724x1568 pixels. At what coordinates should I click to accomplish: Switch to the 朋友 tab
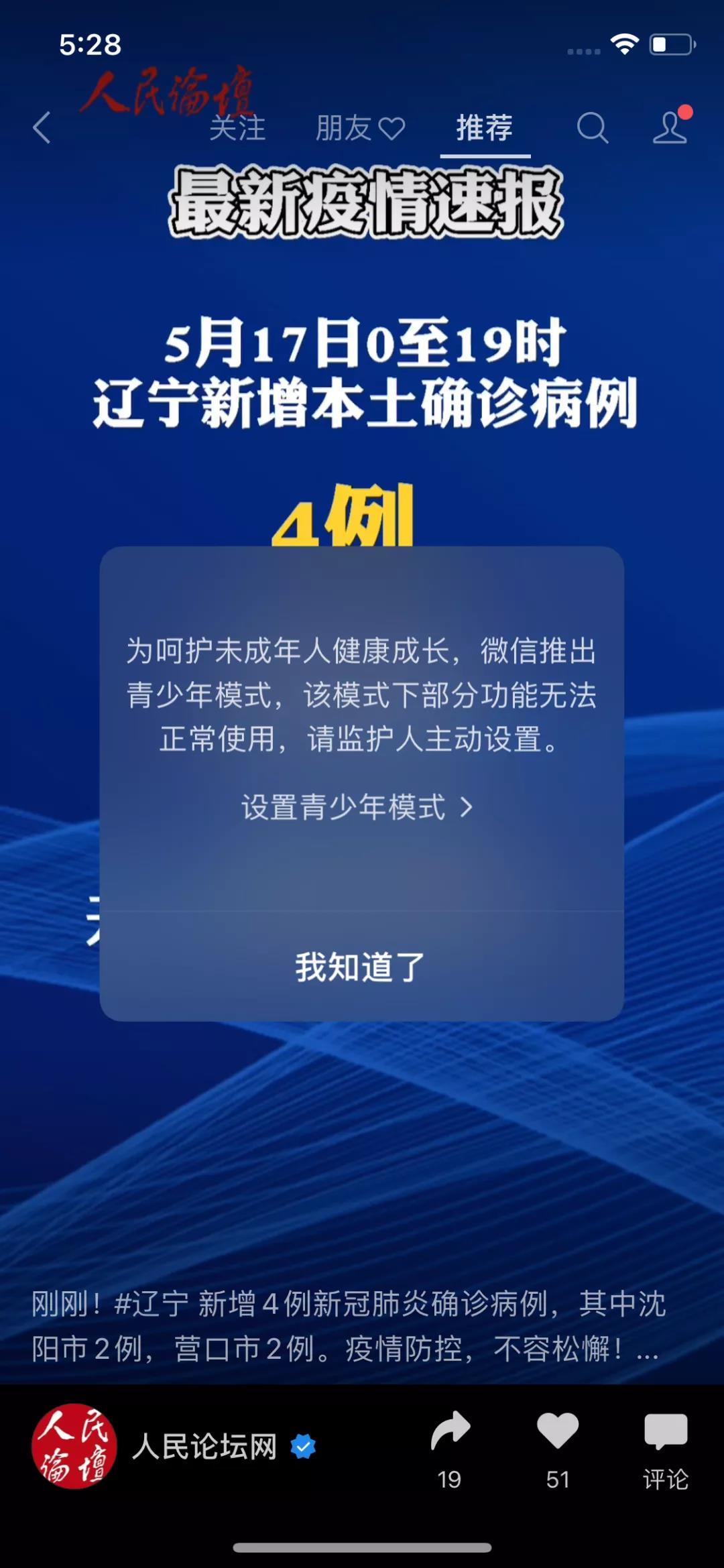click(x=360, y=127)
